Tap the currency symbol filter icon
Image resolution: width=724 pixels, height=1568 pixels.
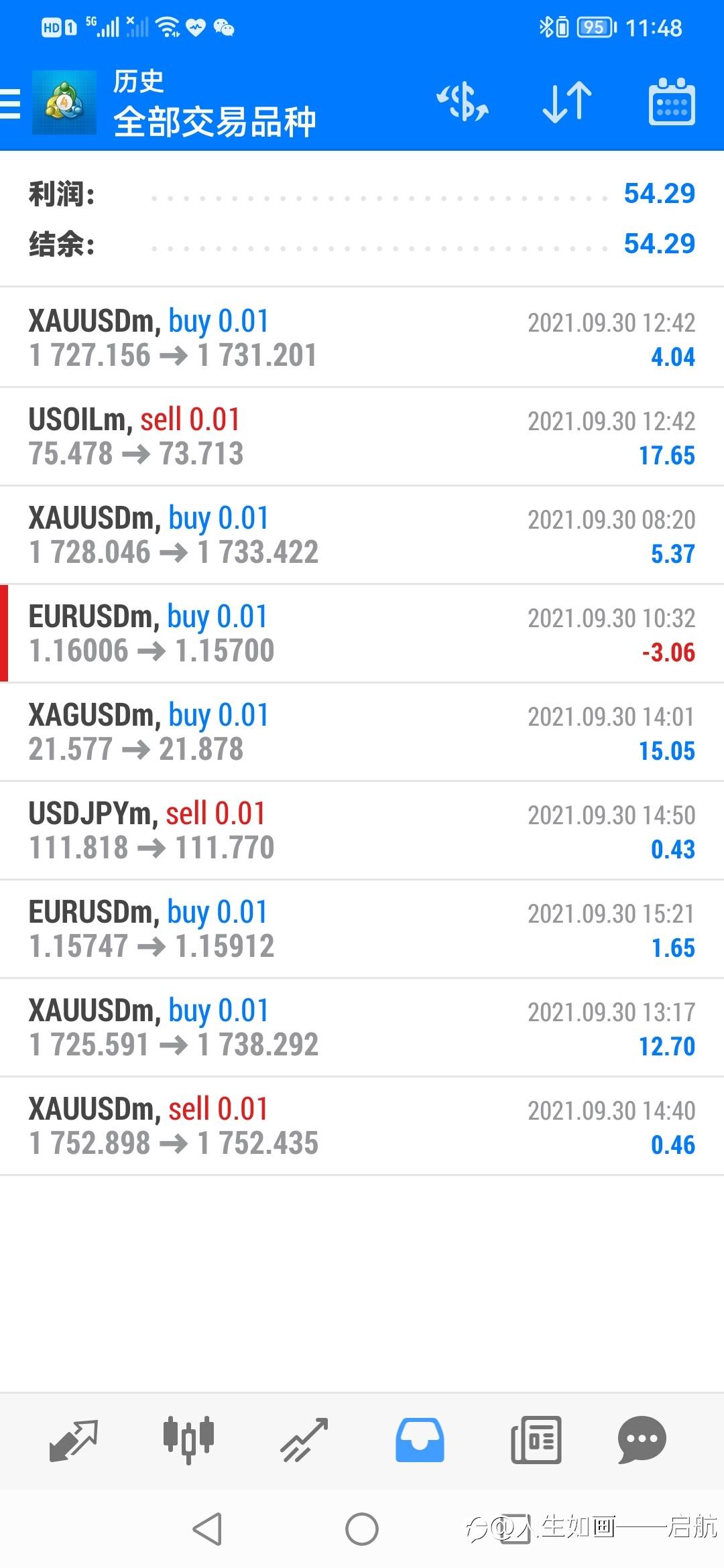[x=463, y=103]
